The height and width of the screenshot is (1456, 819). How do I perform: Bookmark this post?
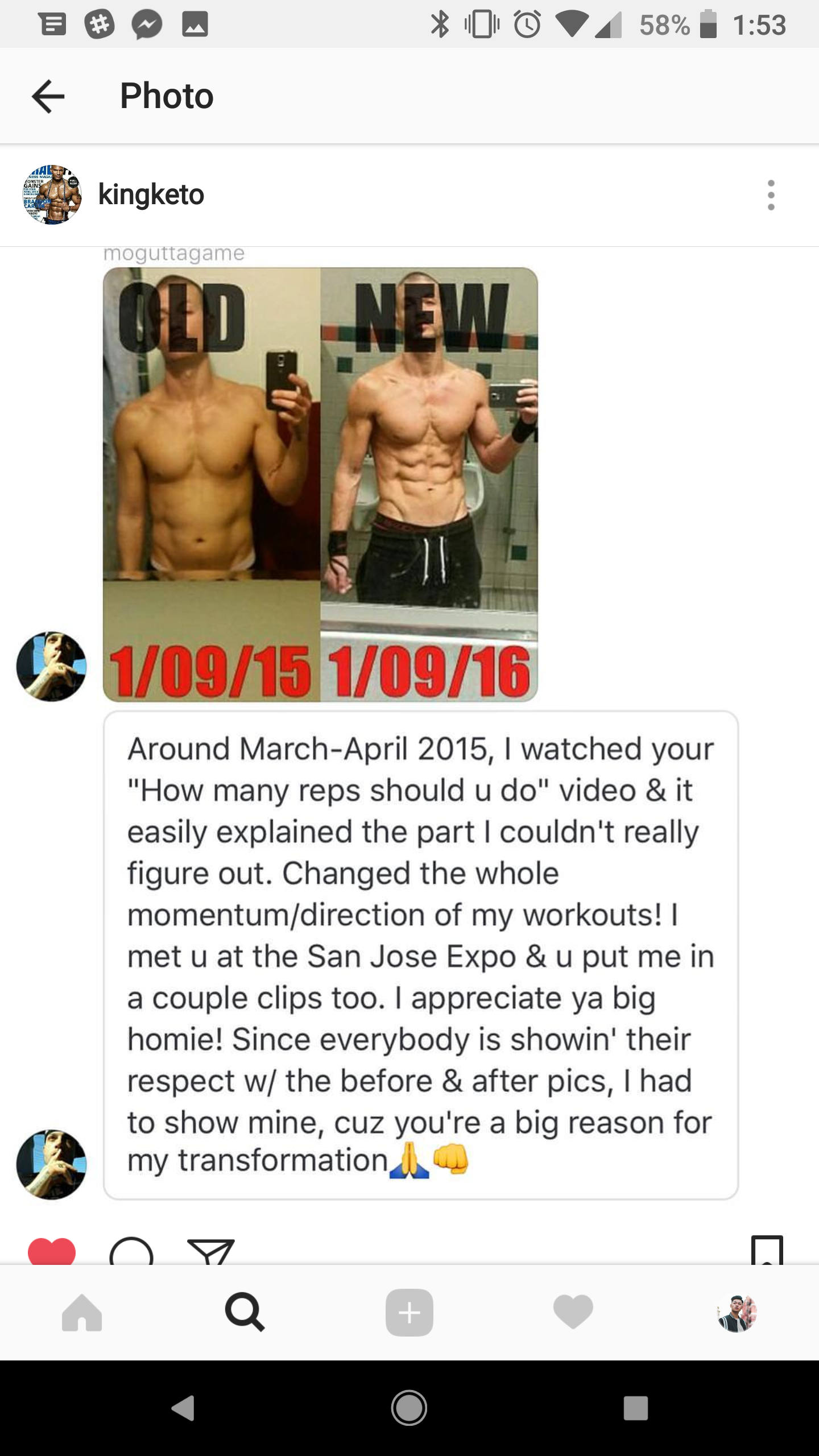(x=767, y=1251)
